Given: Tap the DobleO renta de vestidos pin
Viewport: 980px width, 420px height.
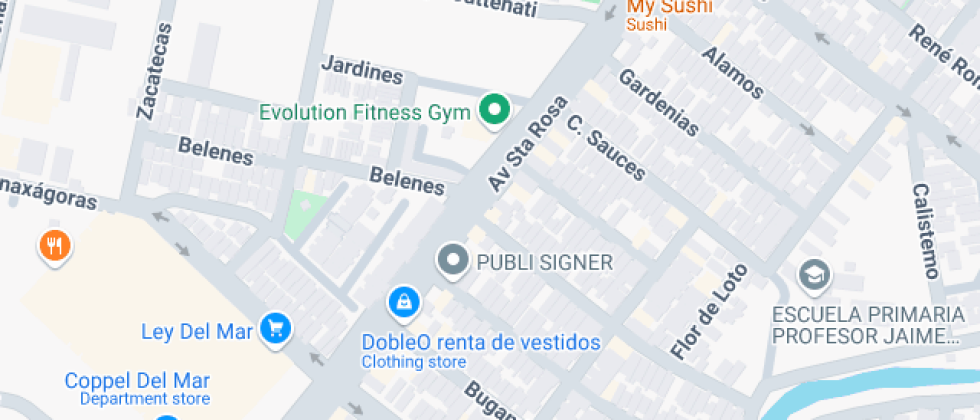Looking at the screenshot, I should point(403,302).
